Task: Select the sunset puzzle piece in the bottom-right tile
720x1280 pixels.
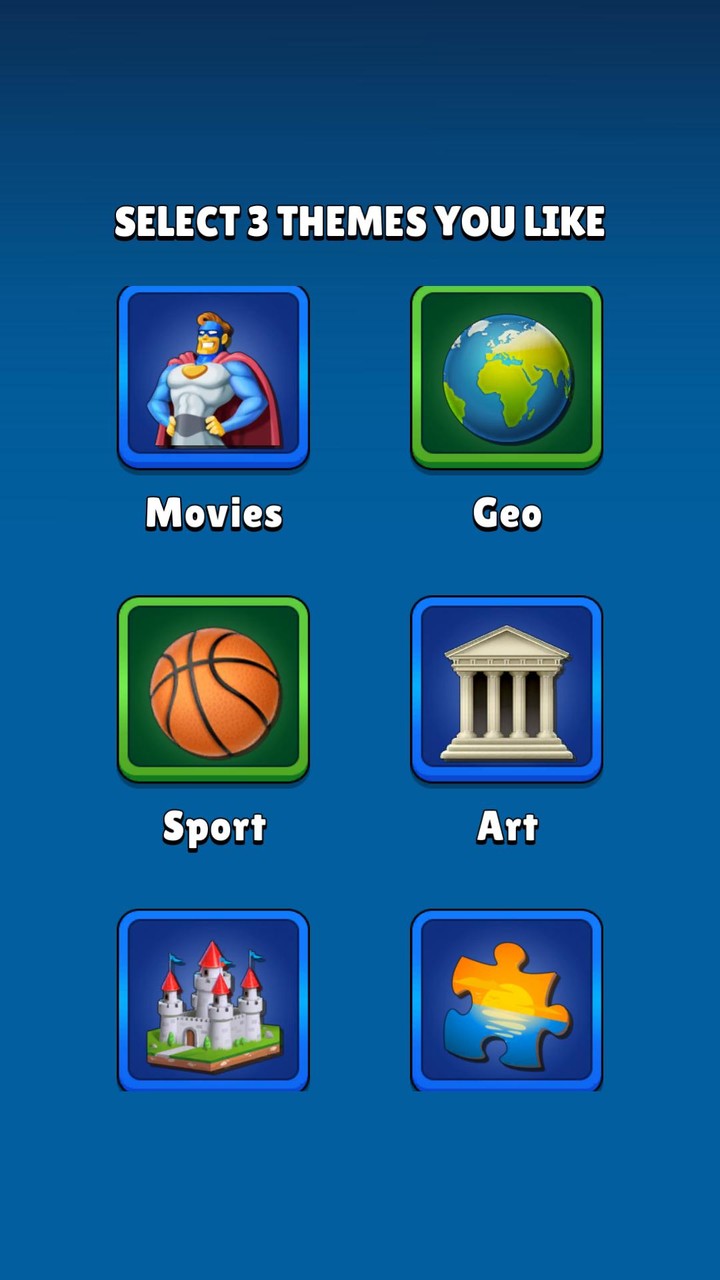Action: point(506,1000)
